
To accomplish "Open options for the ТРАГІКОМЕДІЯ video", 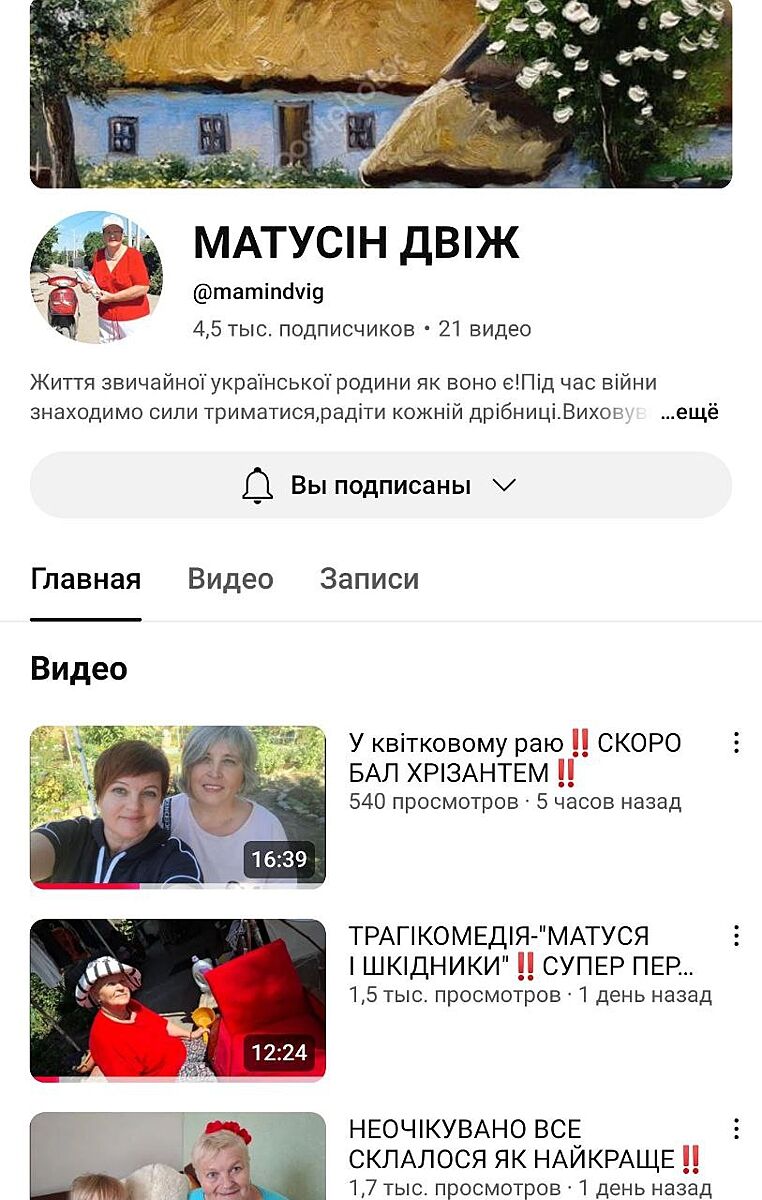I will click(736, 936).
